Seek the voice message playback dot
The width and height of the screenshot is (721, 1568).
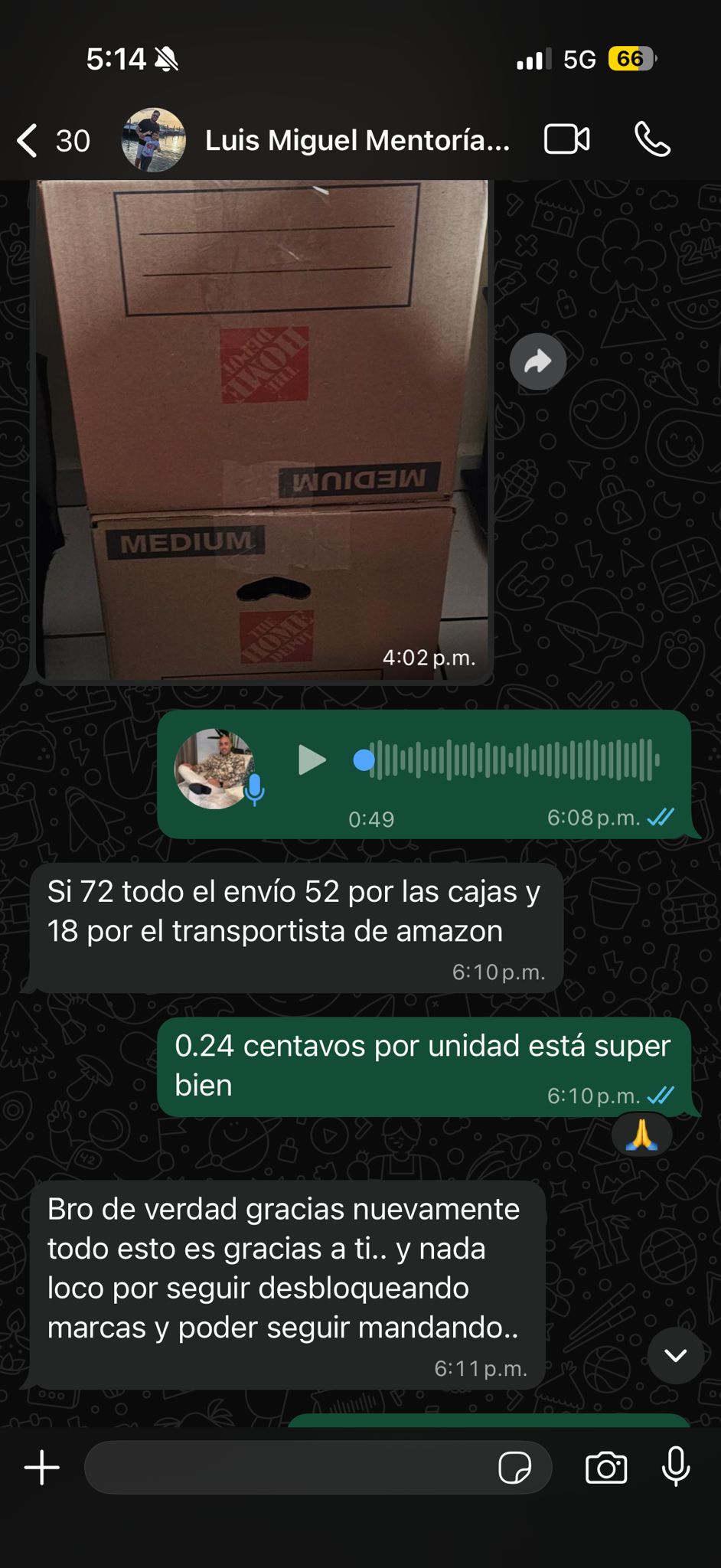(364, 760)
